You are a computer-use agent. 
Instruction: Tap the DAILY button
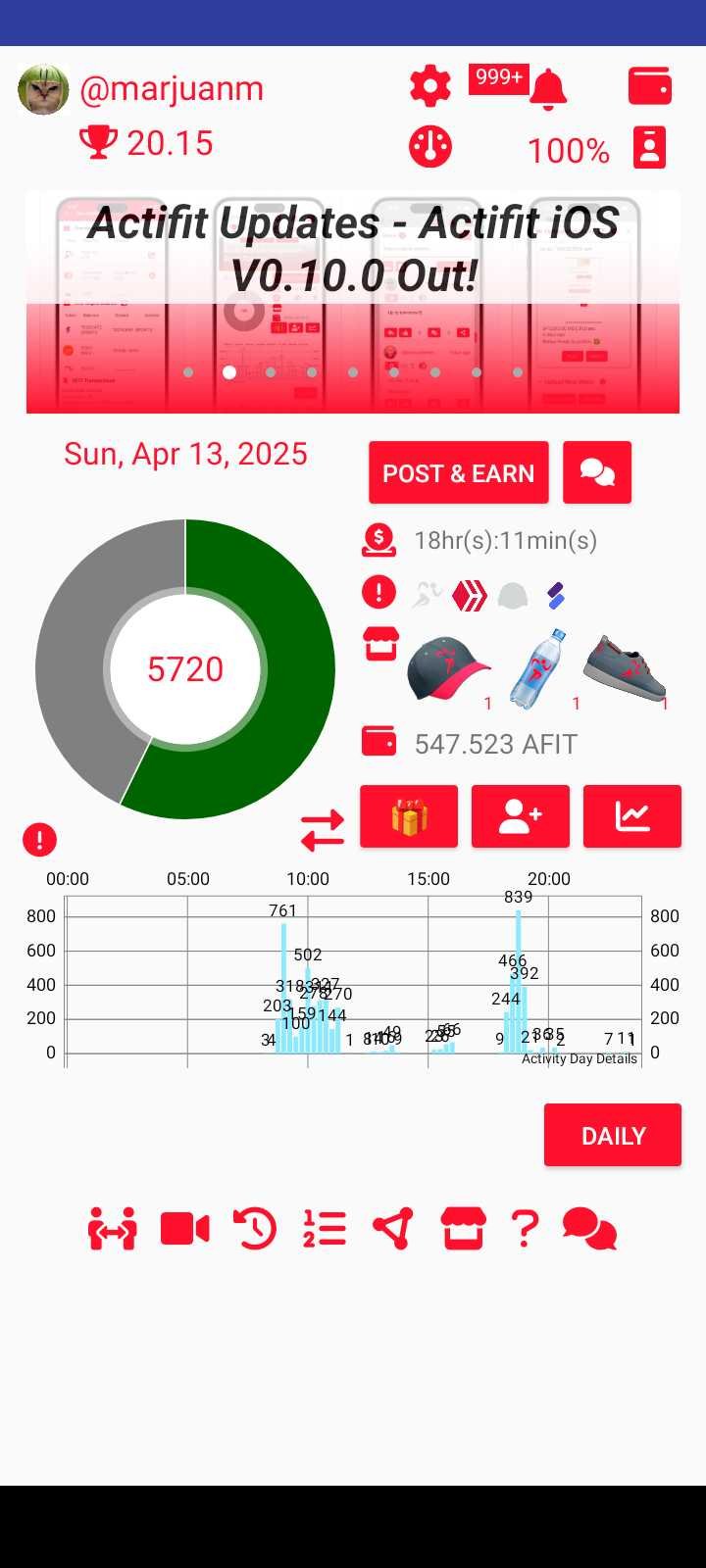click(613, 1135)
